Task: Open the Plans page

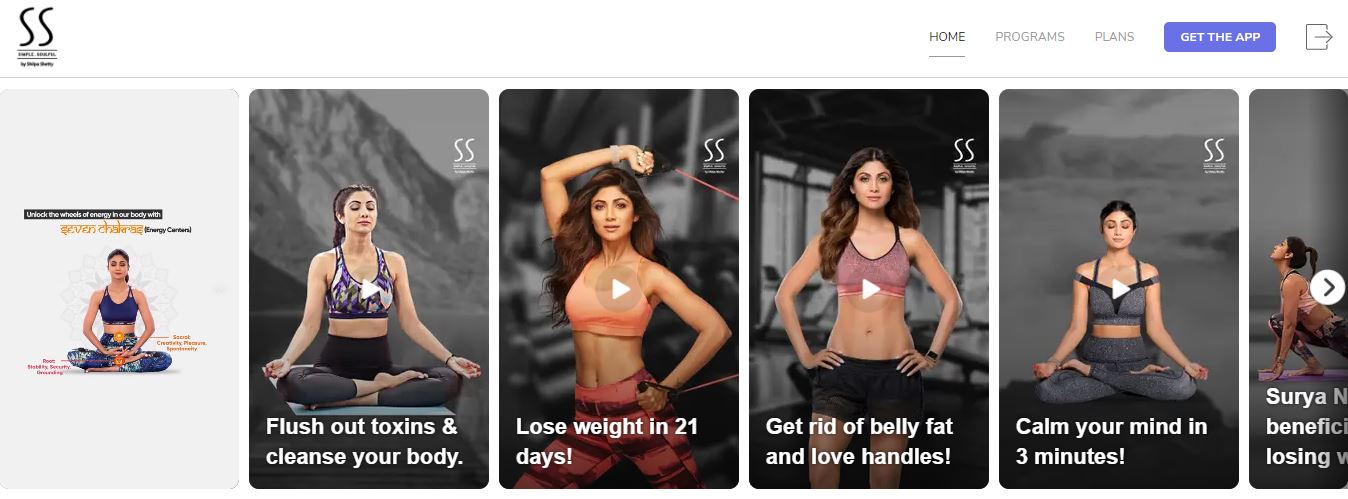Action: pos(1114,37)
